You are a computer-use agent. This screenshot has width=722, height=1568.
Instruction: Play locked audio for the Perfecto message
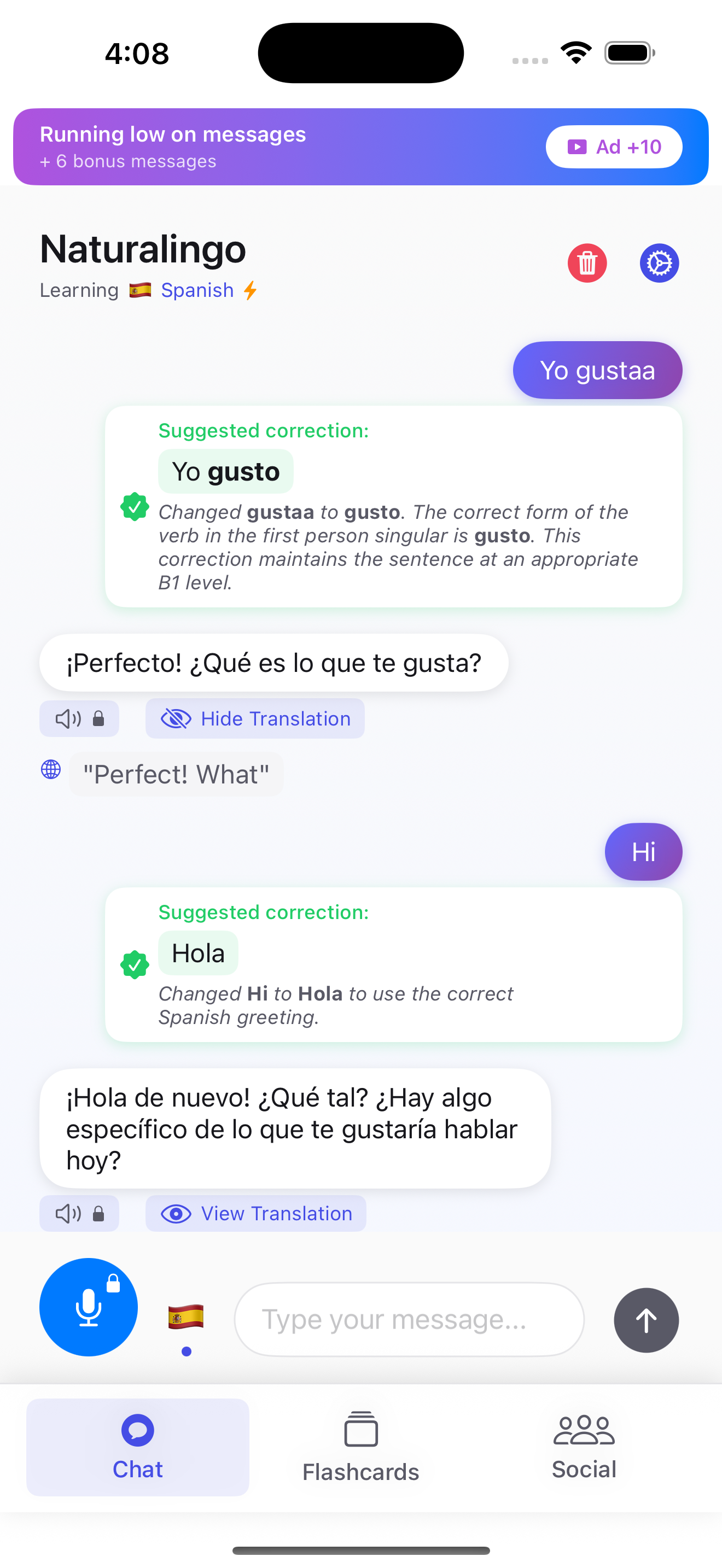pos(79,718)
